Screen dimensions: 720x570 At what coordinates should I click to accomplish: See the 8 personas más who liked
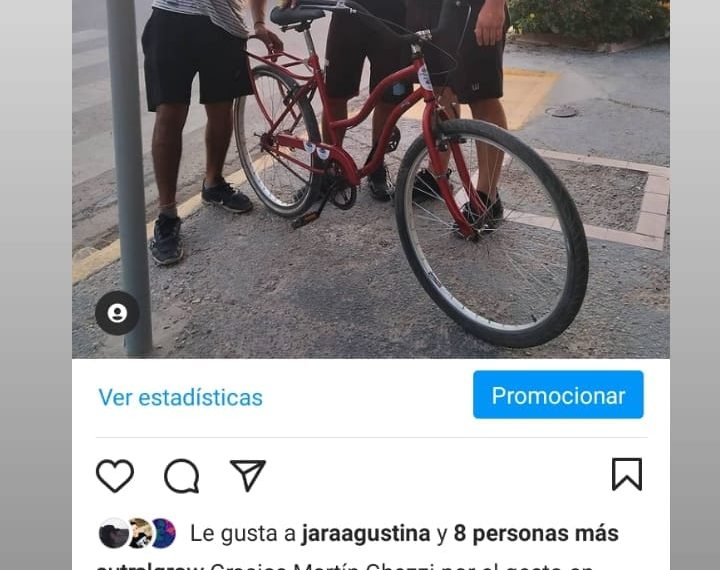pyautogui.click(x=536, y=533)
